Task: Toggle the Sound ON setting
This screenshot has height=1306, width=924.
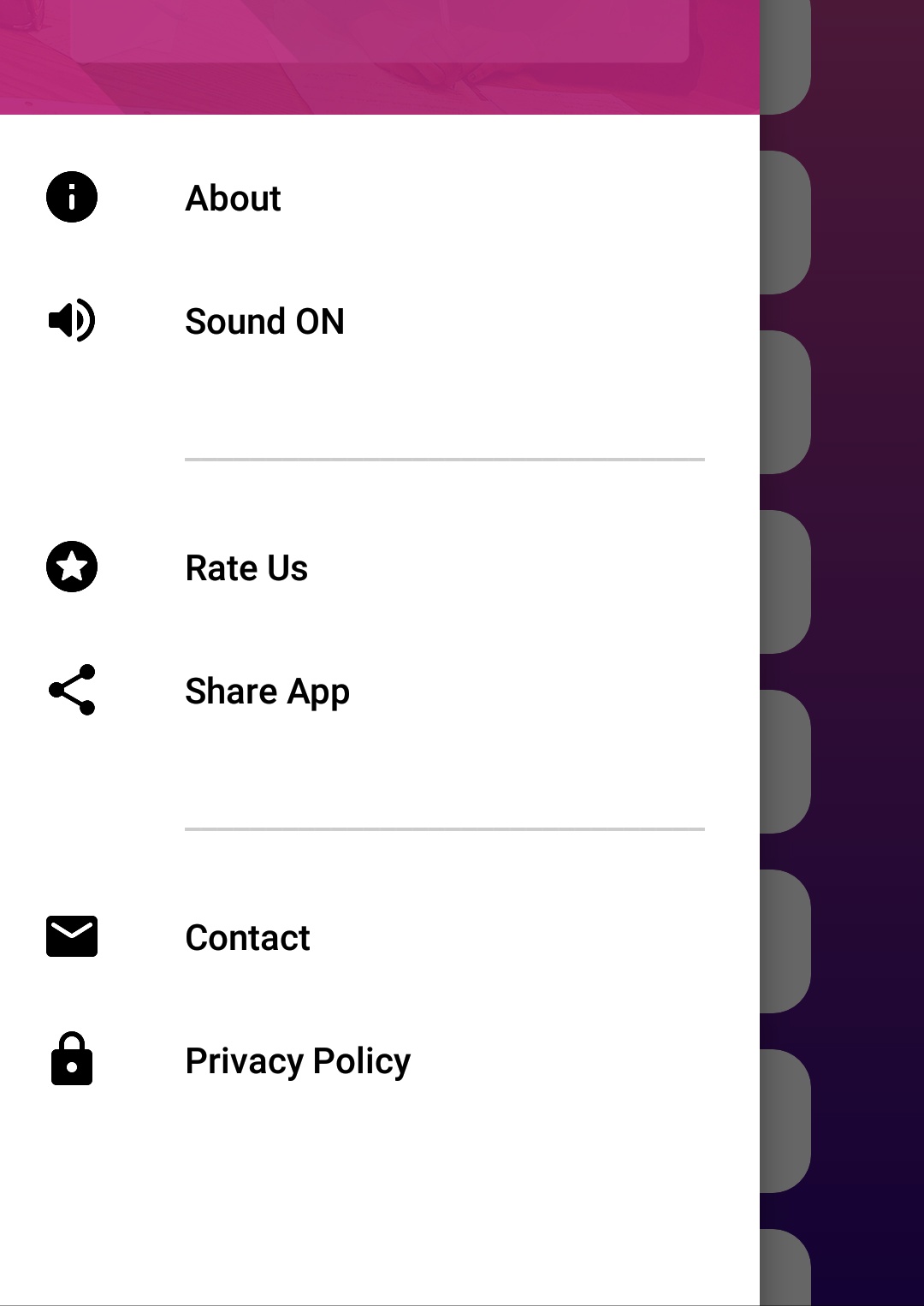Action: (x=264, y=322)
